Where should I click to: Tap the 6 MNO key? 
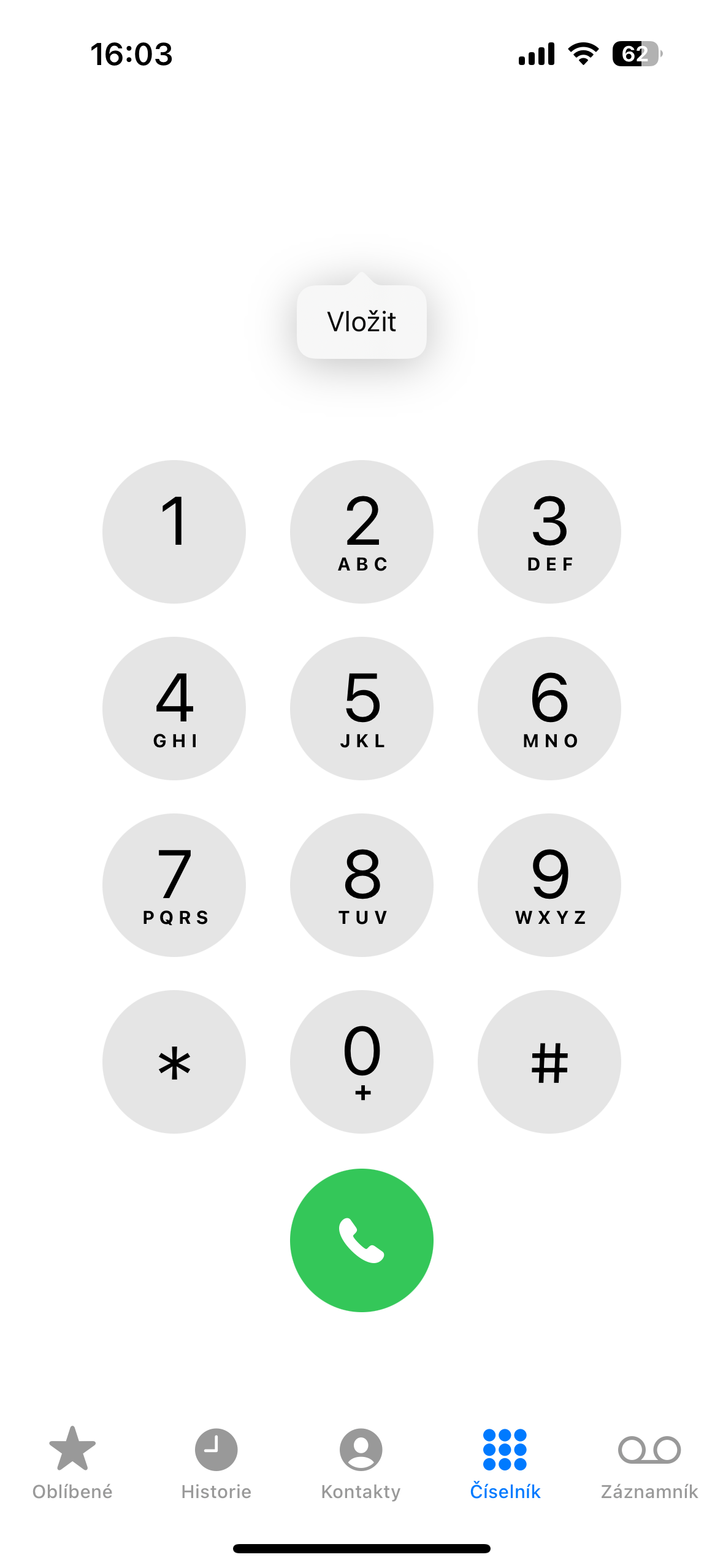pos(549,708)
